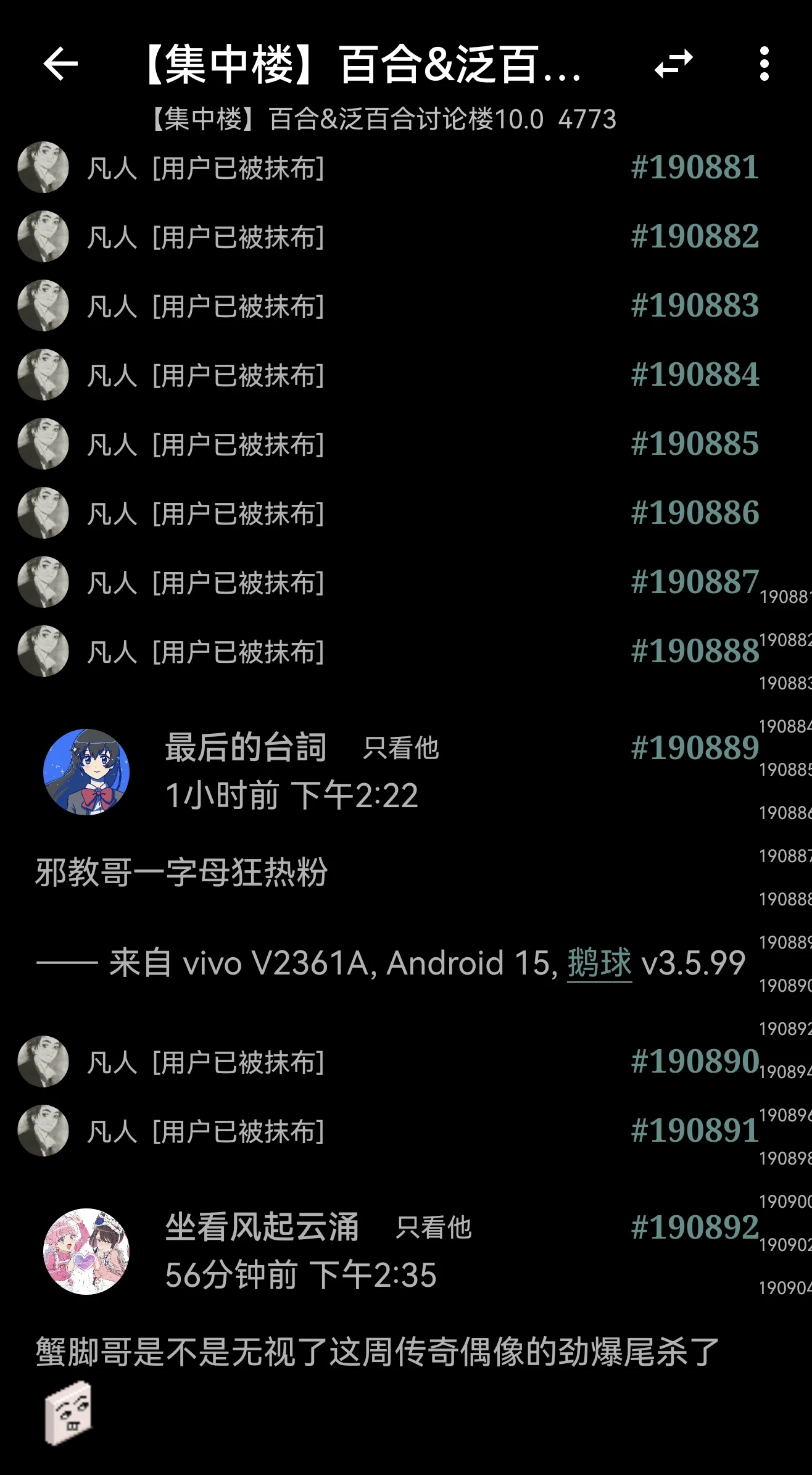The width and height of the screenshot is (812, 1475).
Task: Open floor number #190892
Action: (x=694, y=1227)
